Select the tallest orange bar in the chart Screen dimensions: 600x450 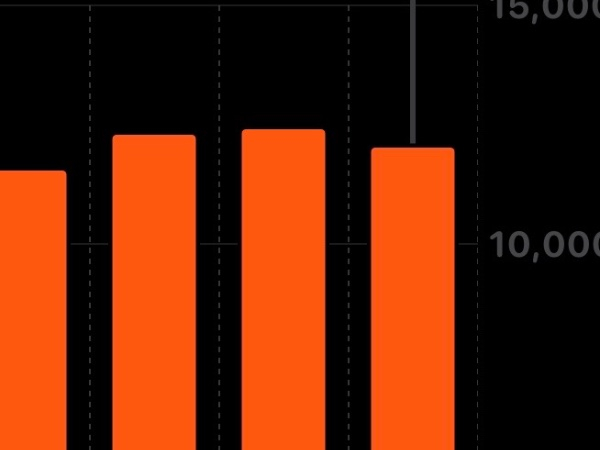283,290
